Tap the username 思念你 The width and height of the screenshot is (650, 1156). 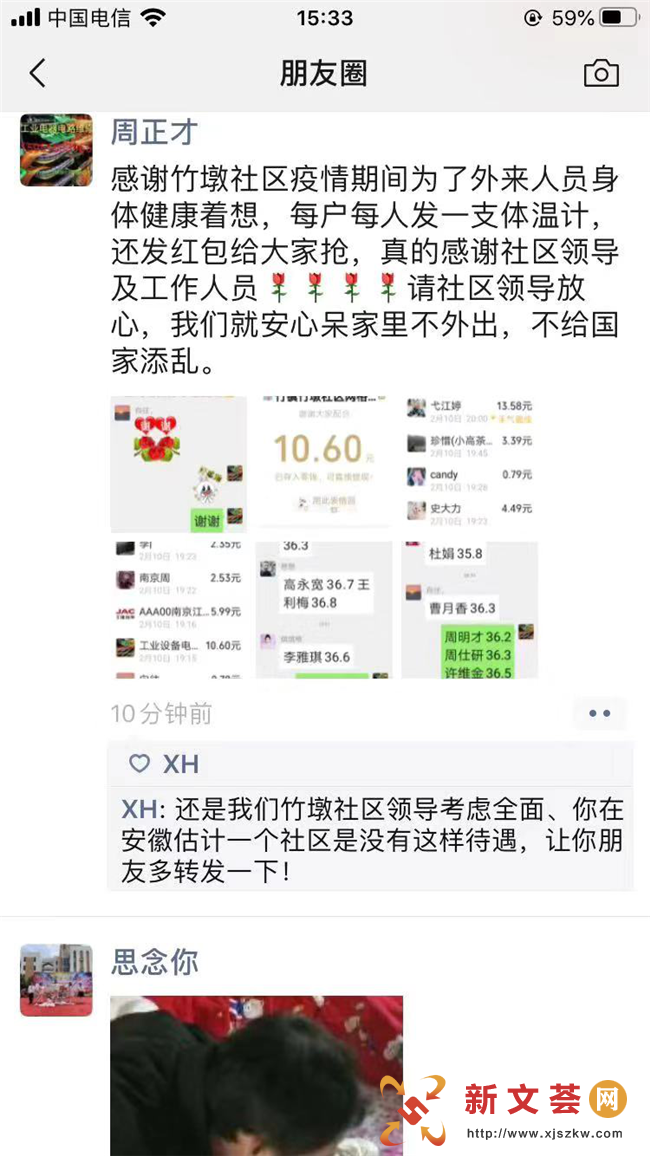tap(154, 962)
